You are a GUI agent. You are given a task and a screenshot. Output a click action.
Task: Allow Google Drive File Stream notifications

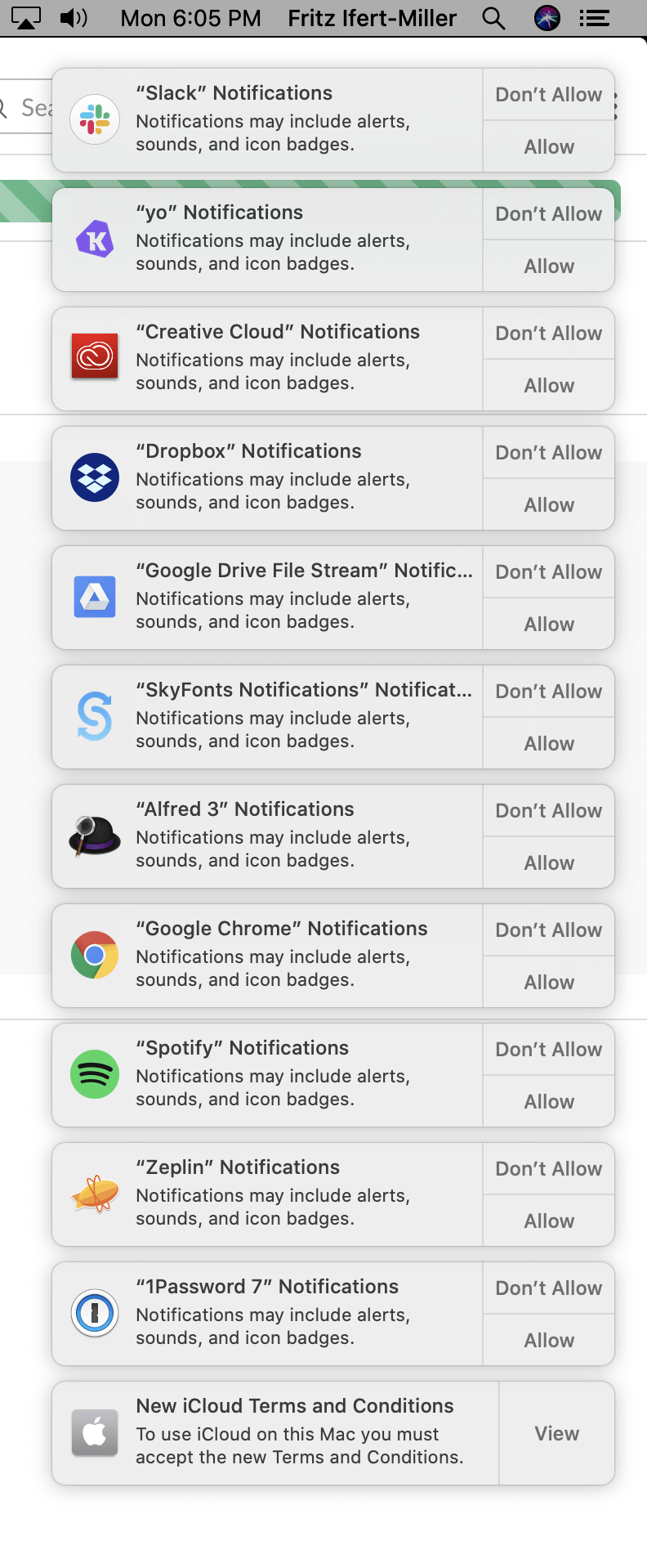pyautogui.click(x=549, y=625)
